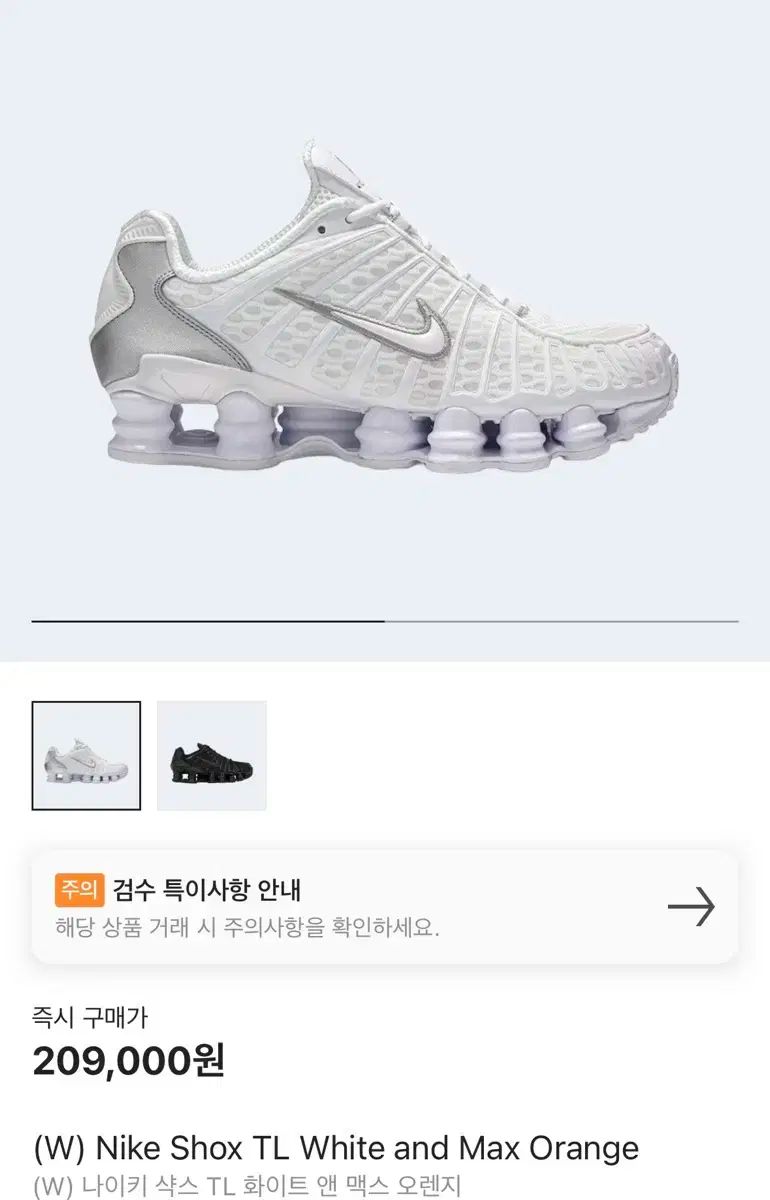Select the black shoe thumbnail
770x1200 pixels.
point(212,755)
